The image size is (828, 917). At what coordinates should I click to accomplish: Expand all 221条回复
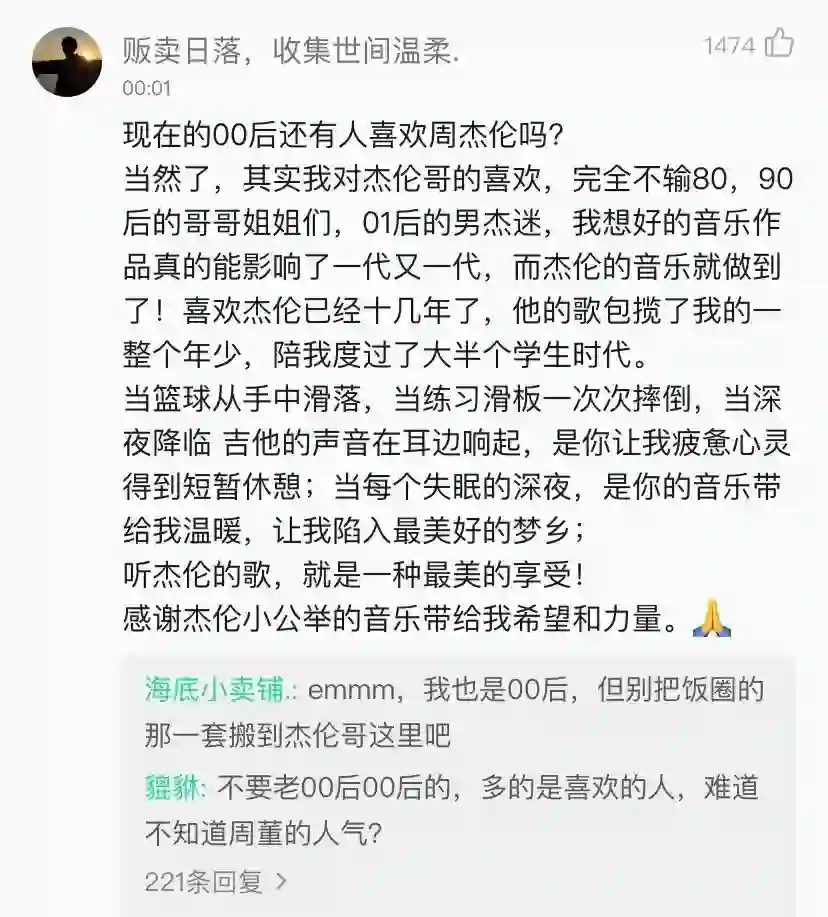(x=215, y=881)
